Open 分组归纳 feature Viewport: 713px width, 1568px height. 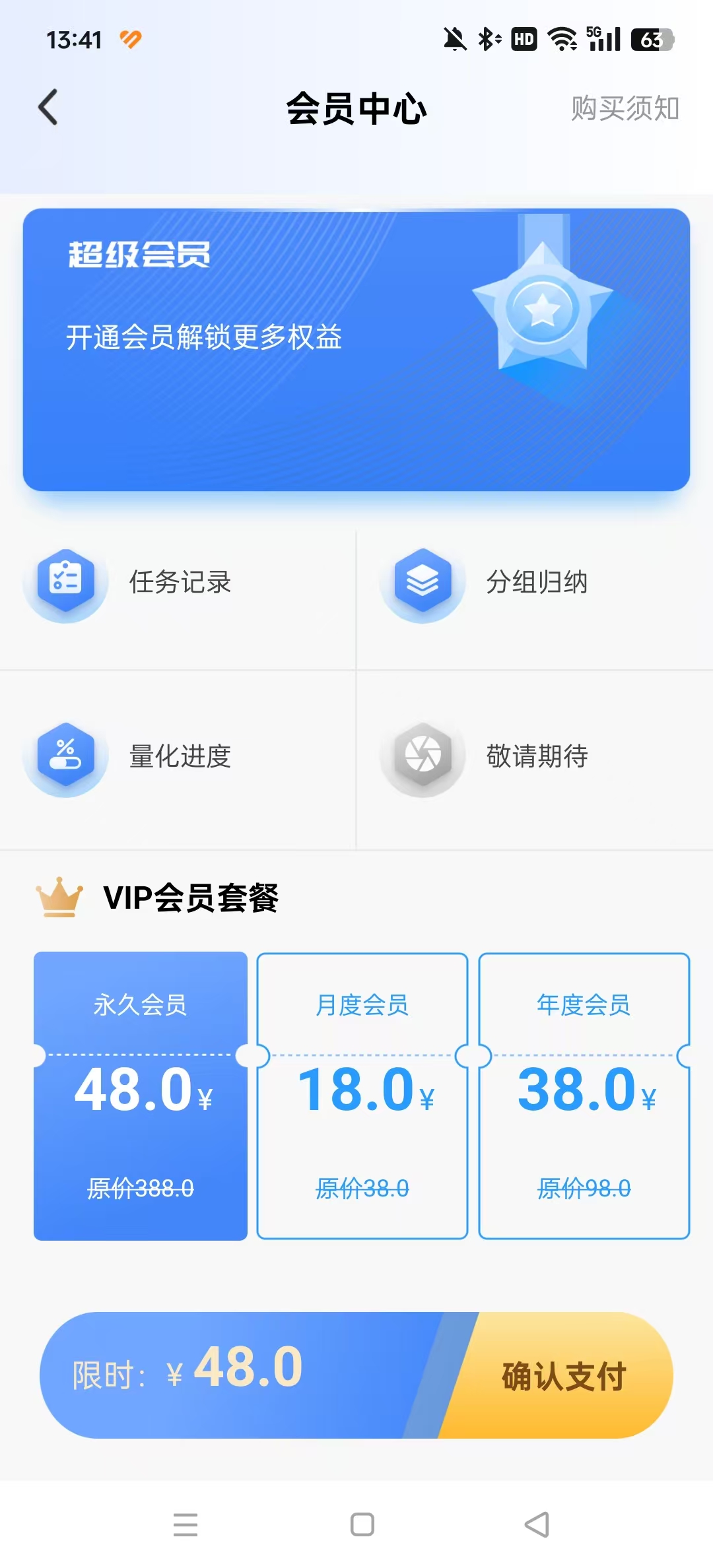coord(535,583)
